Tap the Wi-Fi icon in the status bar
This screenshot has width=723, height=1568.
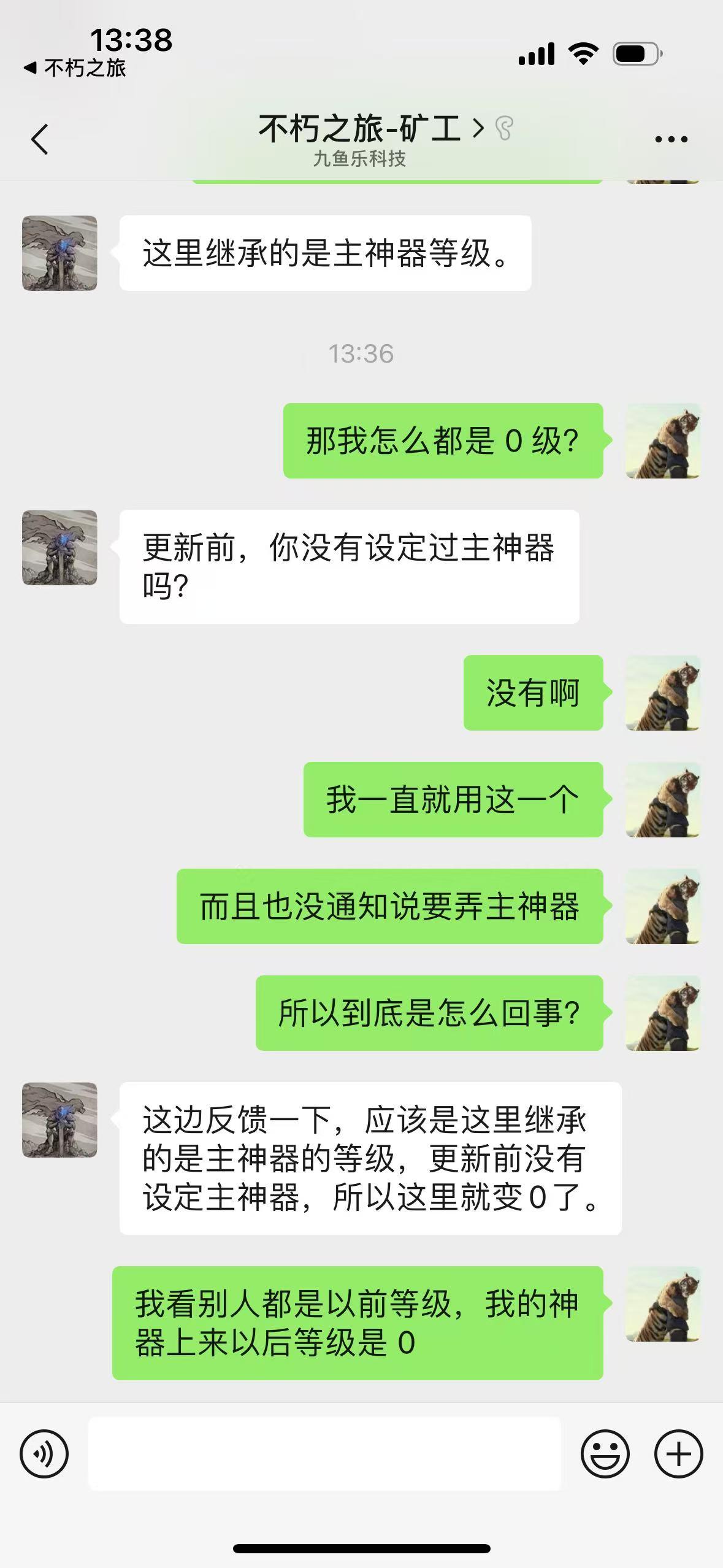coord(583,54)
